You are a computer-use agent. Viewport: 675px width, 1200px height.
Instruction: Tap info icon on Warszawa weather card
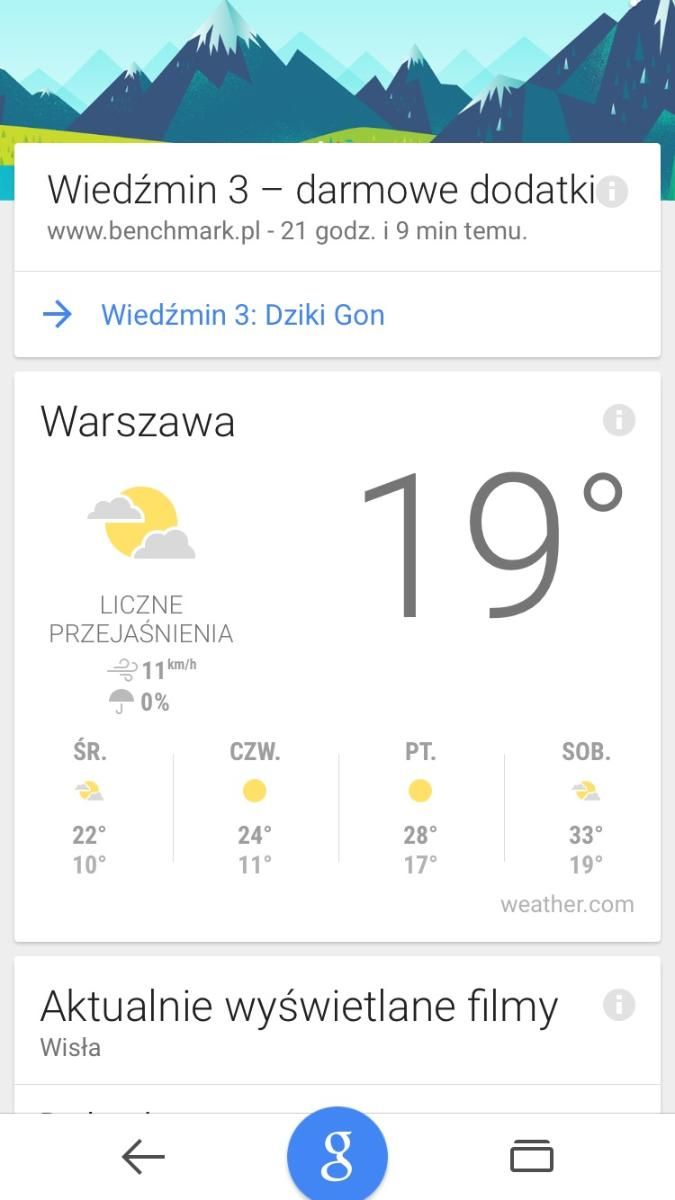[x=619, y=421]
